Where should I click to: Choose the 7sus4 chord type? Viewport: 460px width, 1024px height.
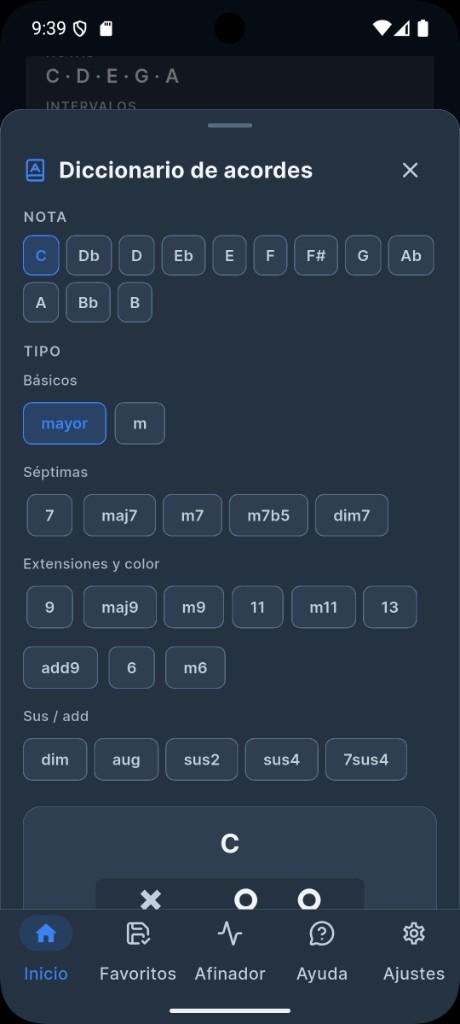point(366,760)
